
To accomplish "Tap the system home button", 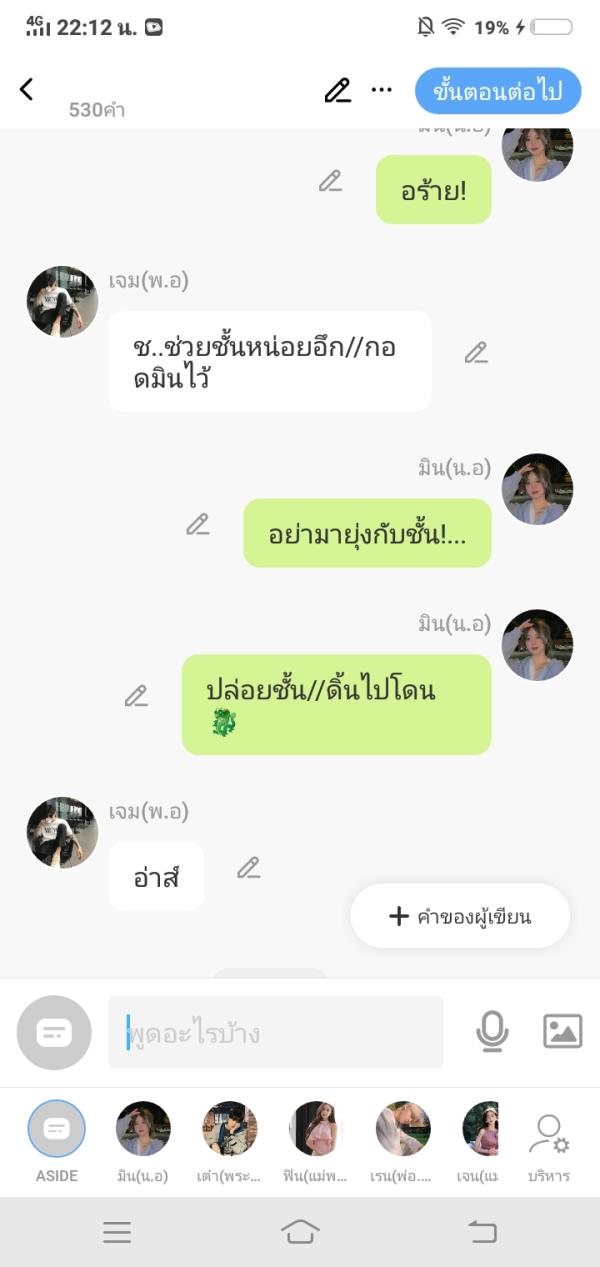I will [x=300, y=1232].
